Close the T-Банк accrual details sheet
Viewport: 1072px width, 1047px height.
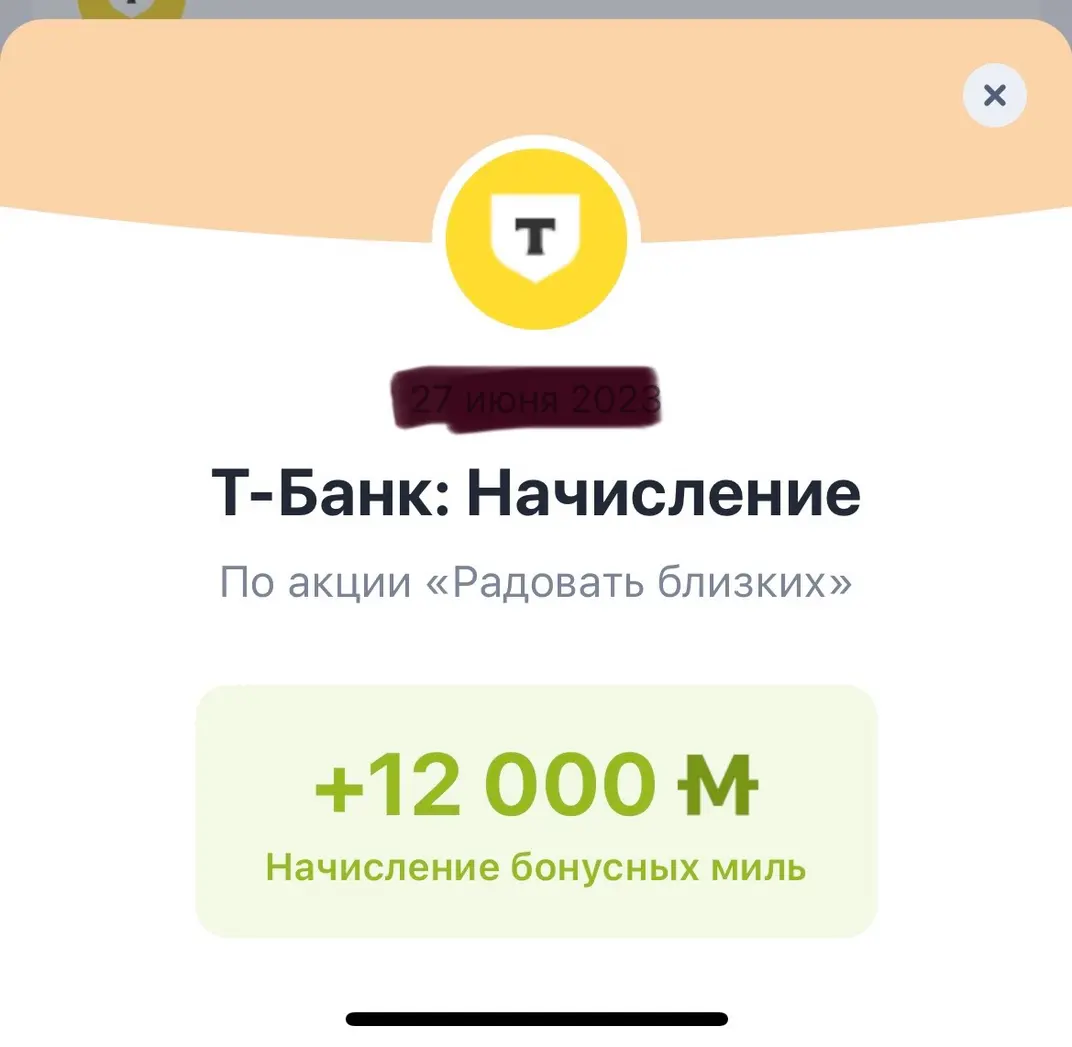tap(994, 95)
